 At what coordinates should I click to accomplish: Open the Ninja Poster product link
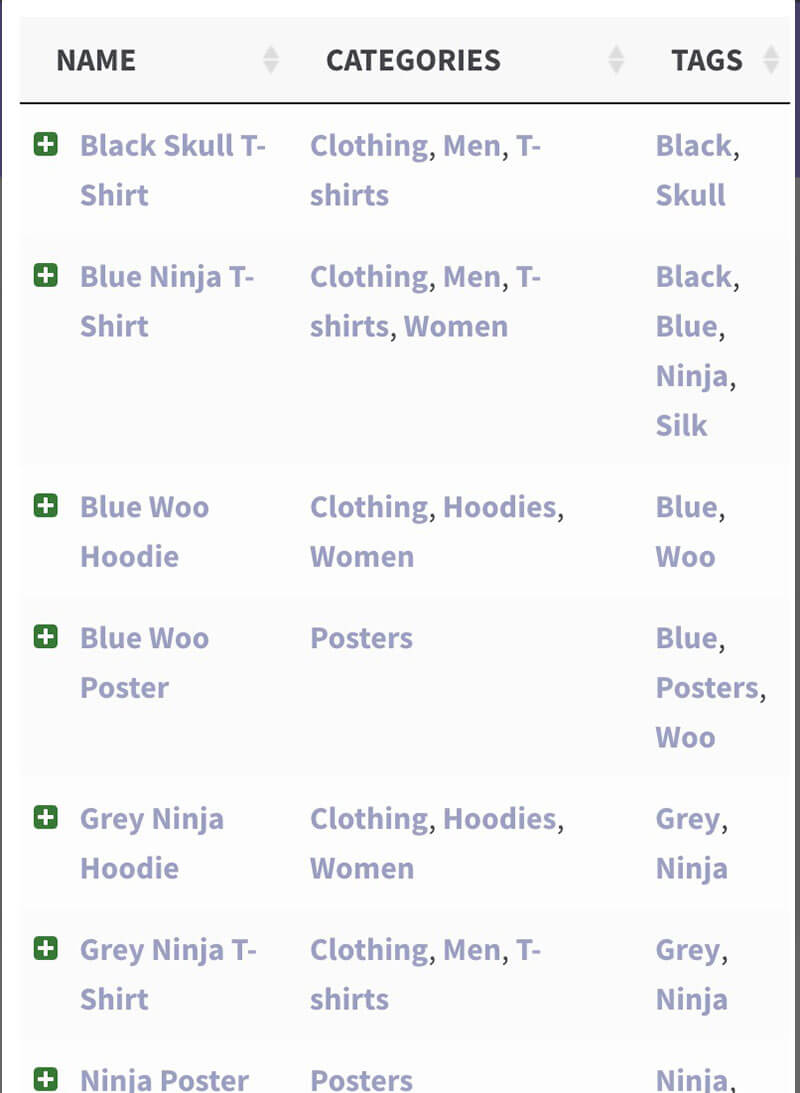click(164, 1080)
